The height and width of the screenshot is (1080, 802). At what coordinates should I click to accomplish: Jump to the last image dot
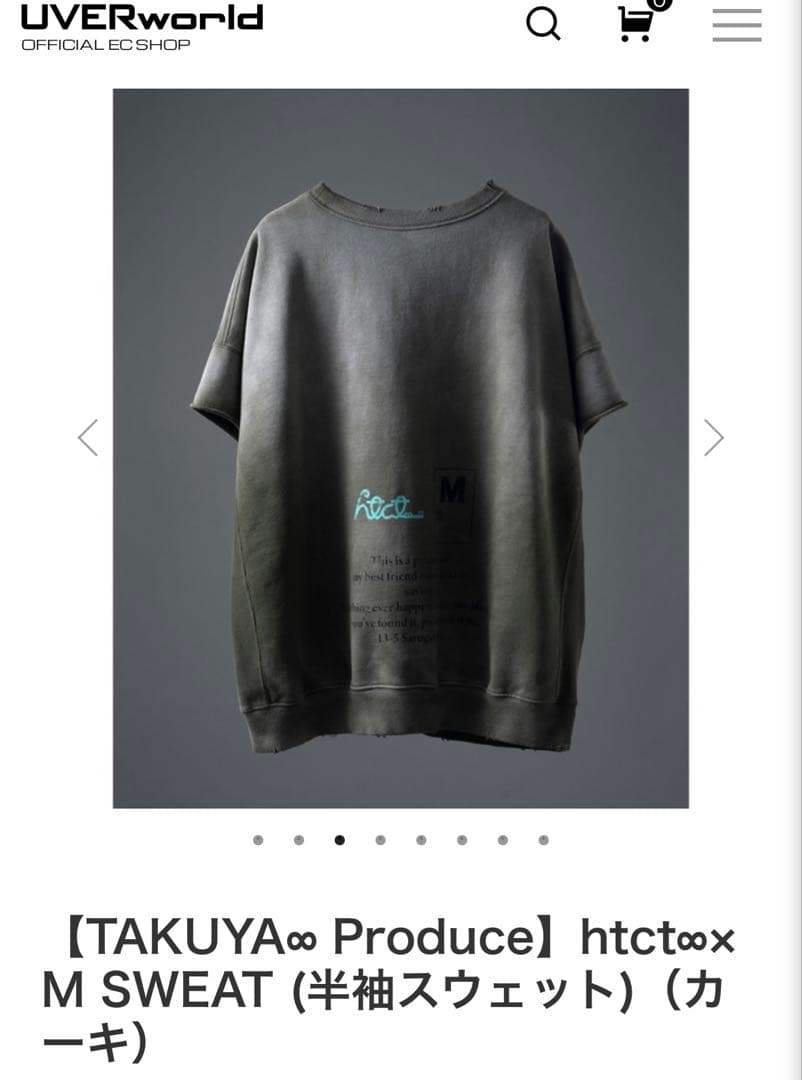tap(543, 840)
